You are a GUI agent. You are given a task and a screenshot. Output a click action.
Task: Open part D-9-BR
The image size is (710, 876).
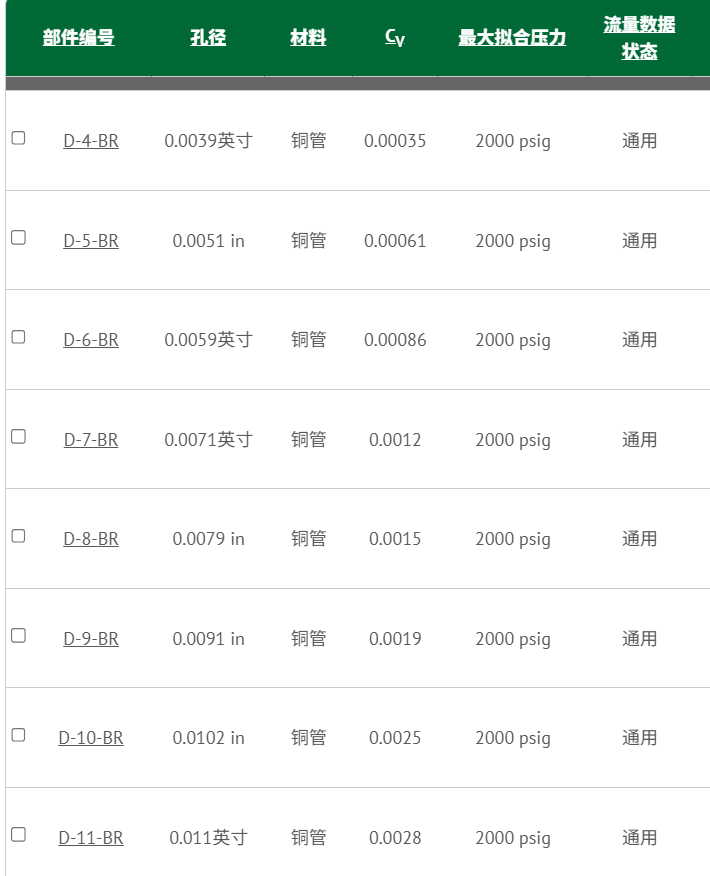[x=91, y=639]
